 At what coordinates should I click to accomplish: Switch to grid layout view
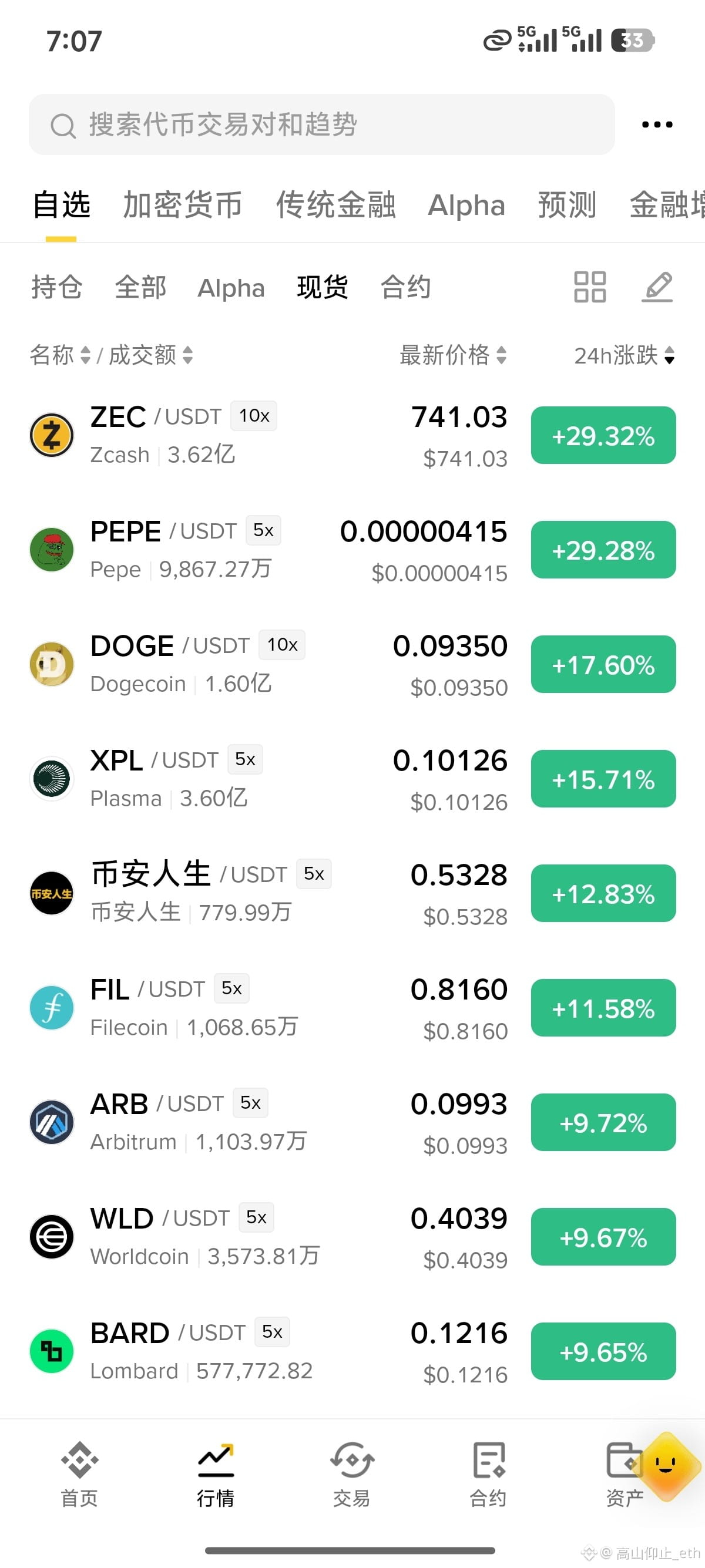click(x=590, y=287)
